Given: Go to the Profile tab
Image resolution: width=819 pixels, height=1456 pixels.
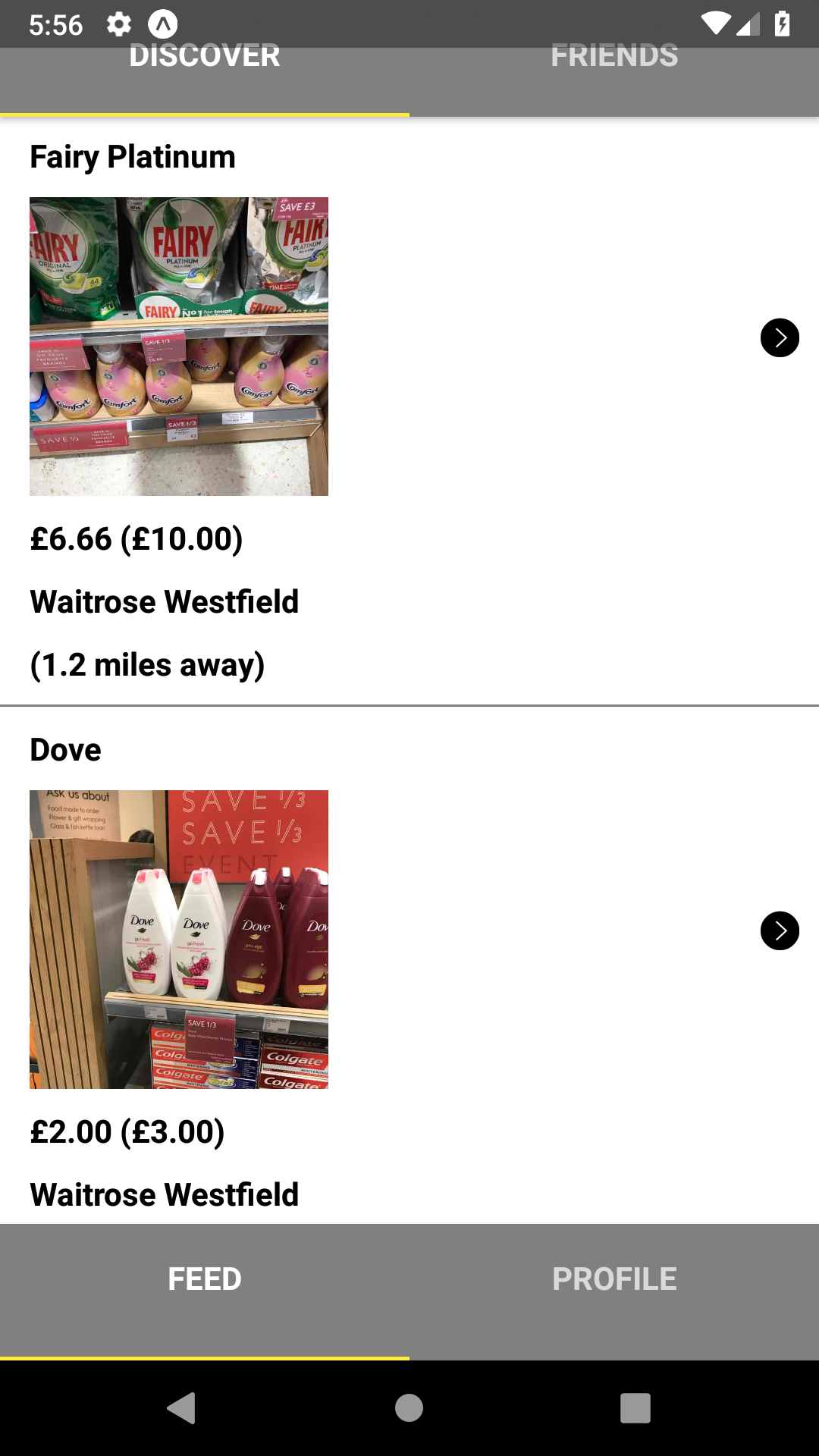Looking at the screenshot, I should 614,1279.
